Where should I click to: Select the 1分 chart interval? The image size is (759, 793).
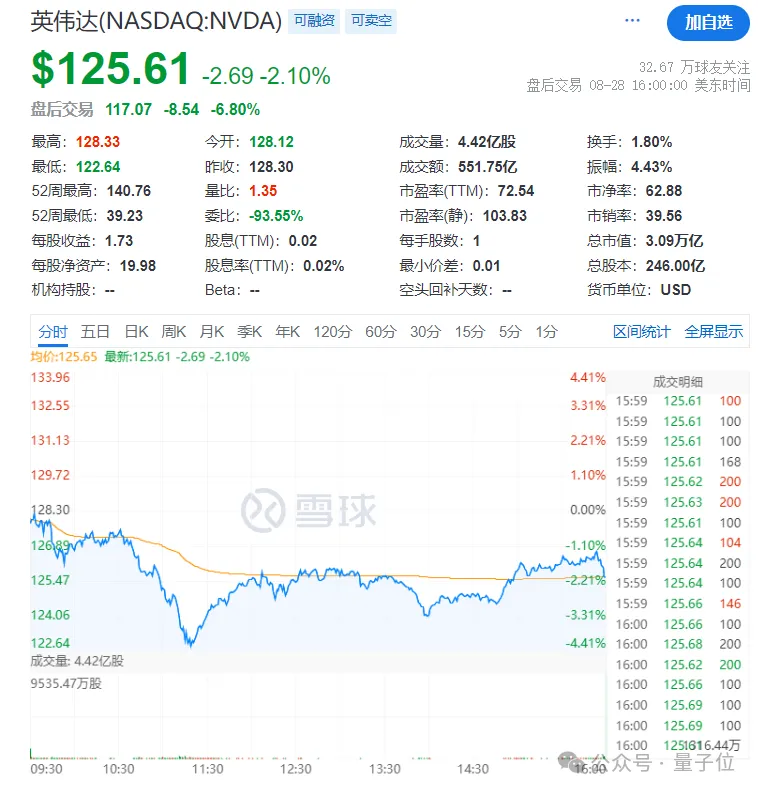[x=546, y=332]
